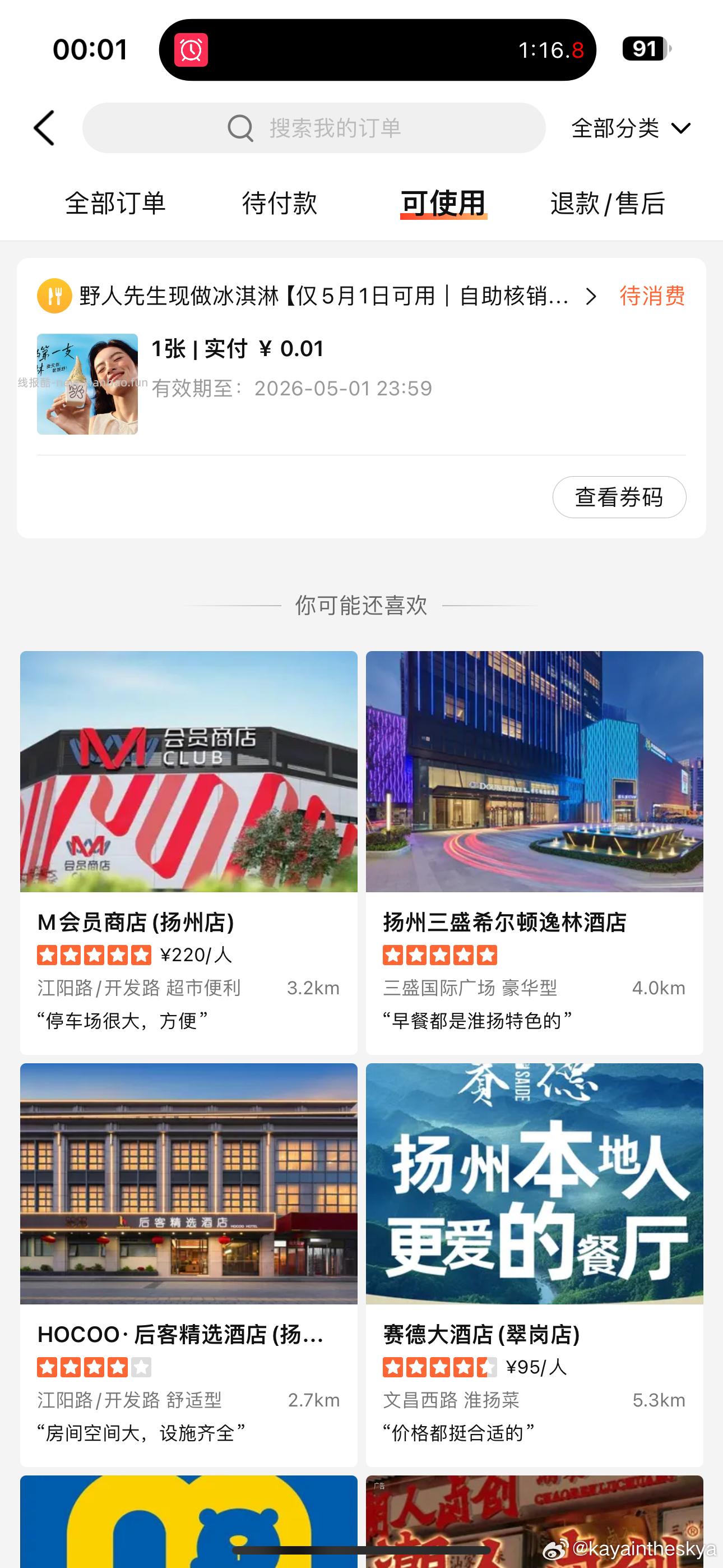Click the 查看券码 button
The image size is (723, 1568).
tap(617, 497)
